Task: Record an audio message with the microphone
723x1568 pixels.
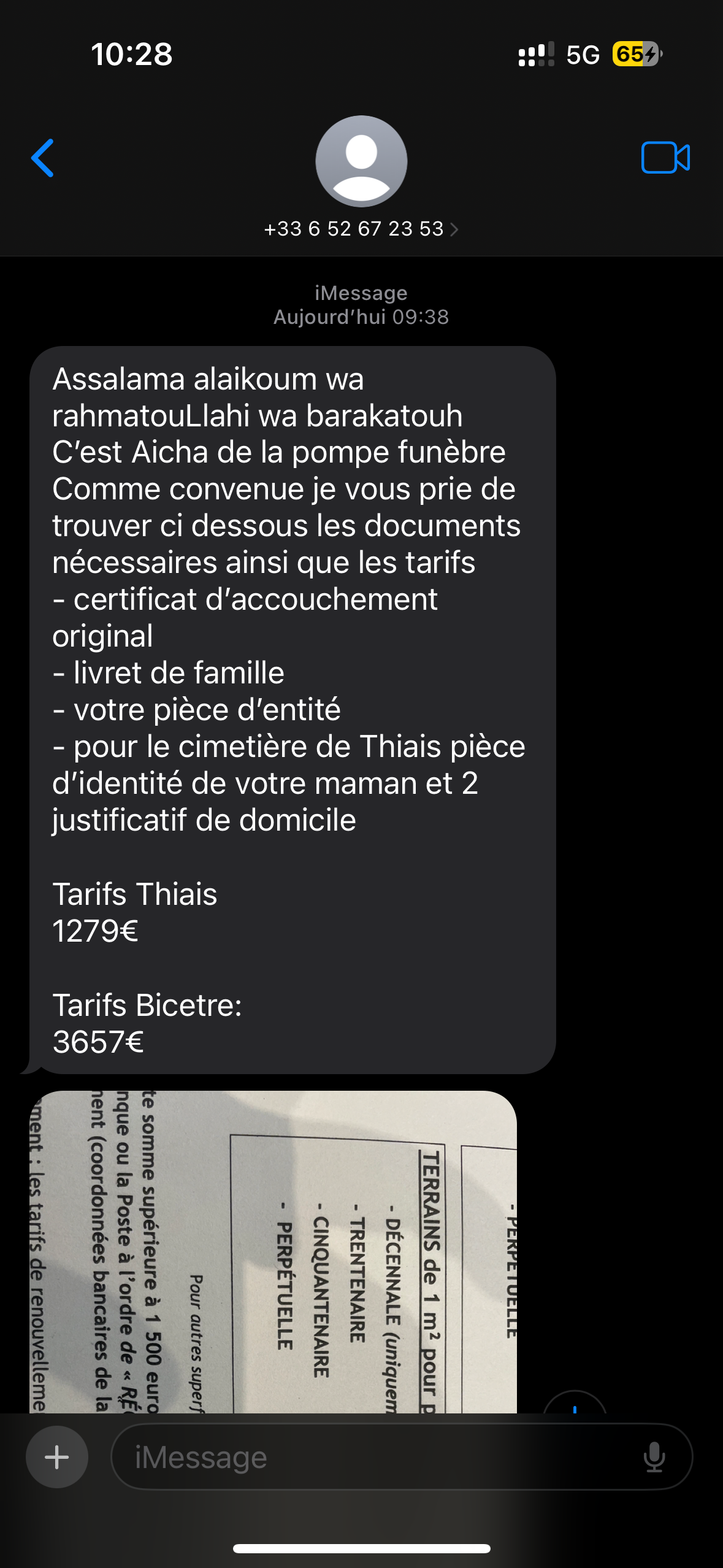Action: [654, 1457]
